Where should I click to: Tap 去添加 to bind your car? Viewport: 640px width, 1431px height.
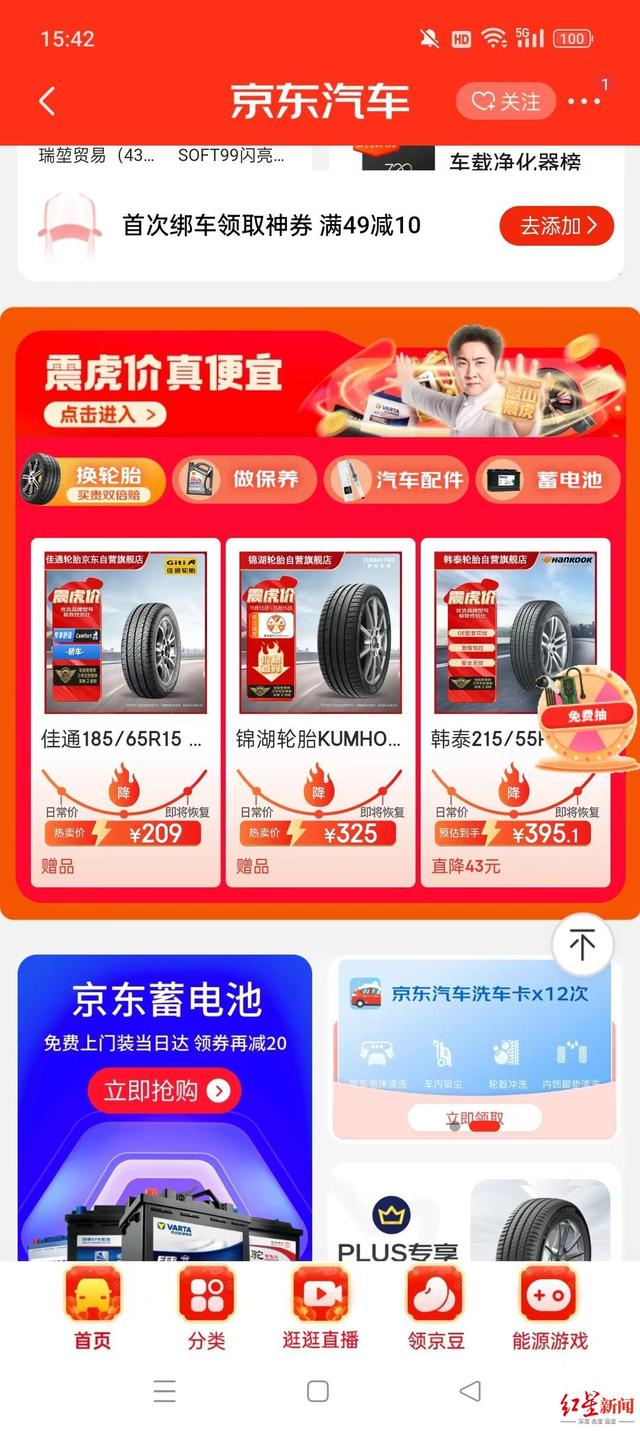click(x=556, y=226)
